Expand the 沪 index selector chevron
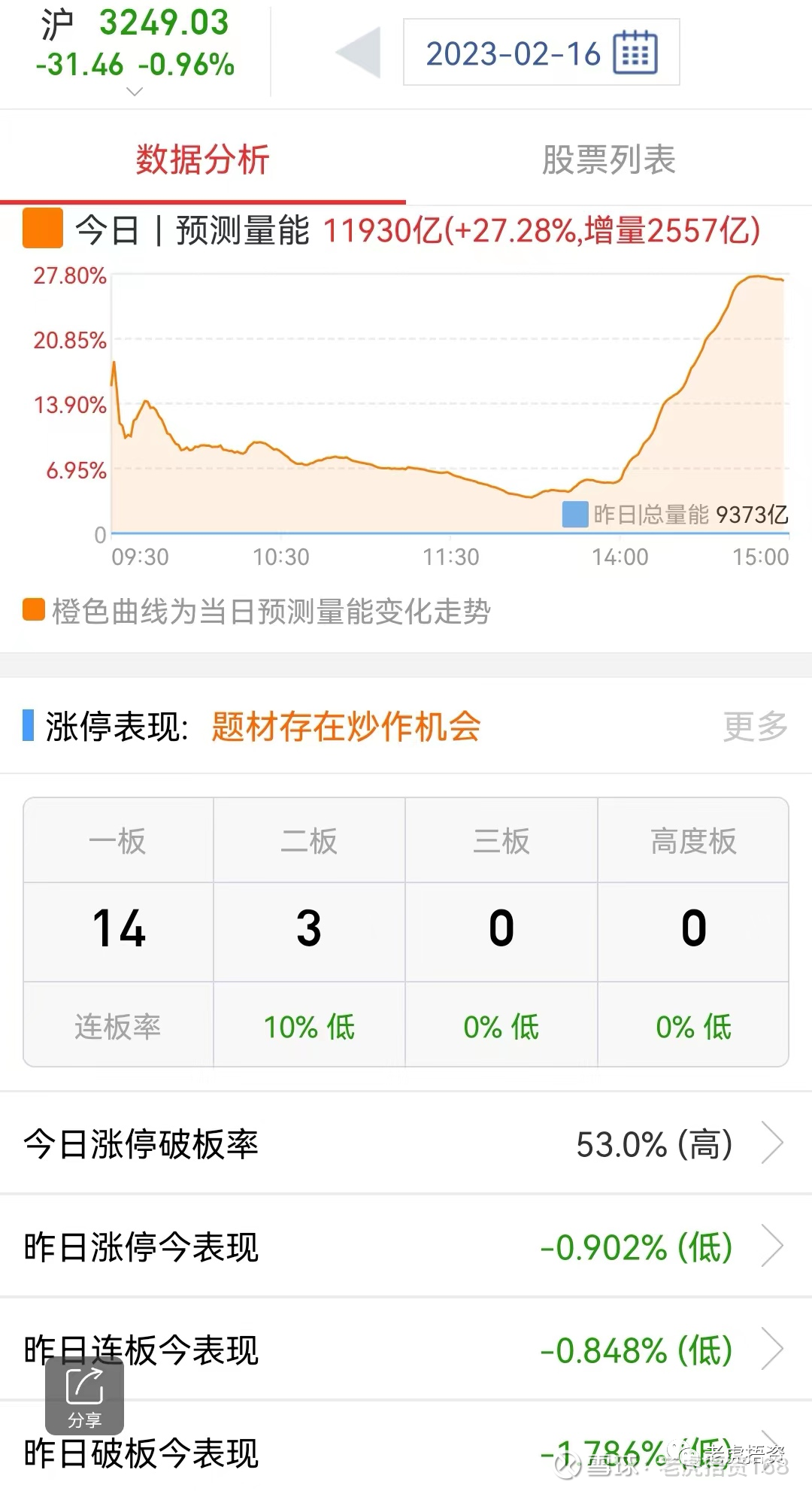The image size is (812, 1491). click(134, 93)
